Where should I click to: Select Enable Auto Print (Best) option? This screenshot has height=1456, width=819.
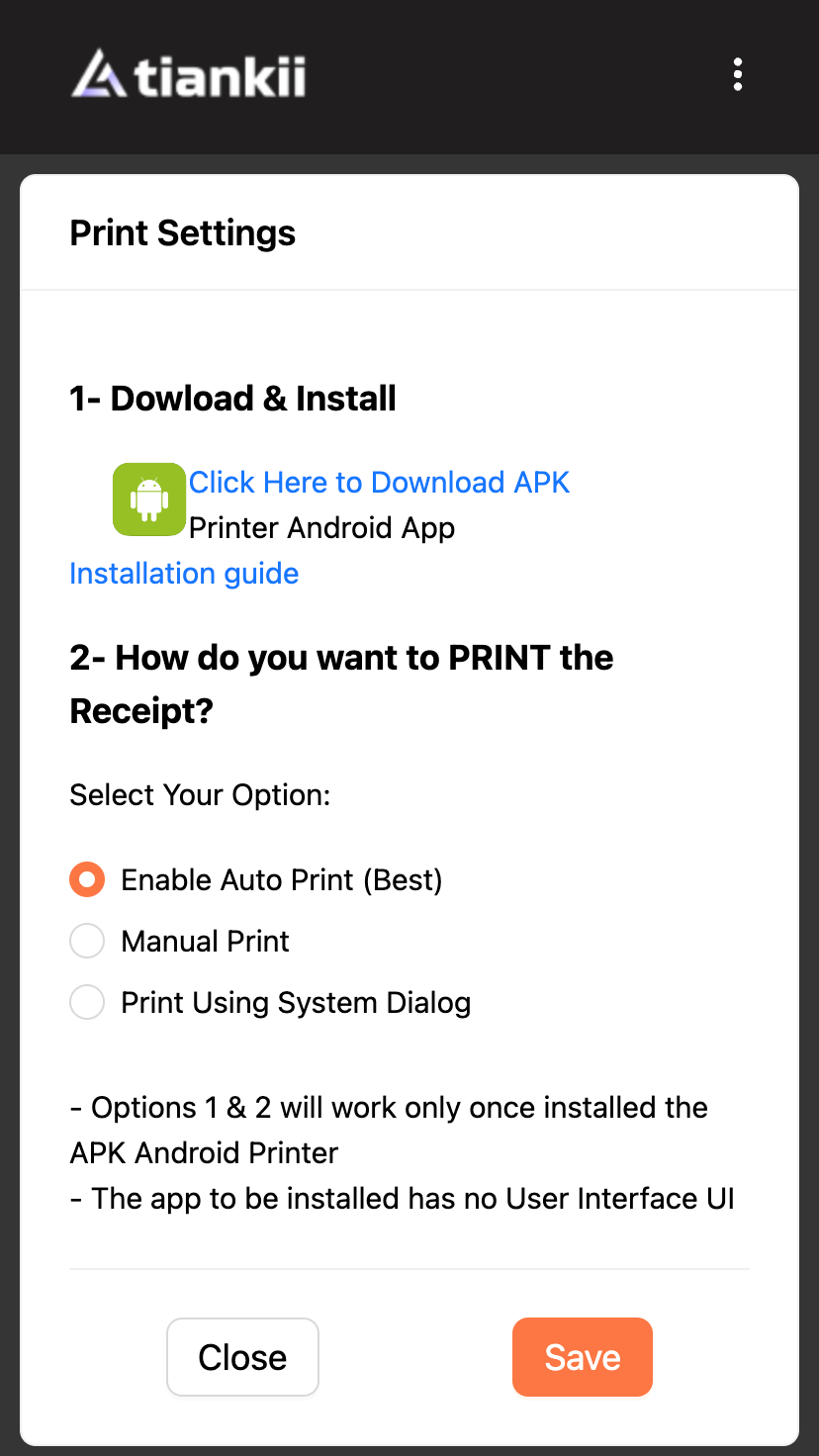point(87,879)
